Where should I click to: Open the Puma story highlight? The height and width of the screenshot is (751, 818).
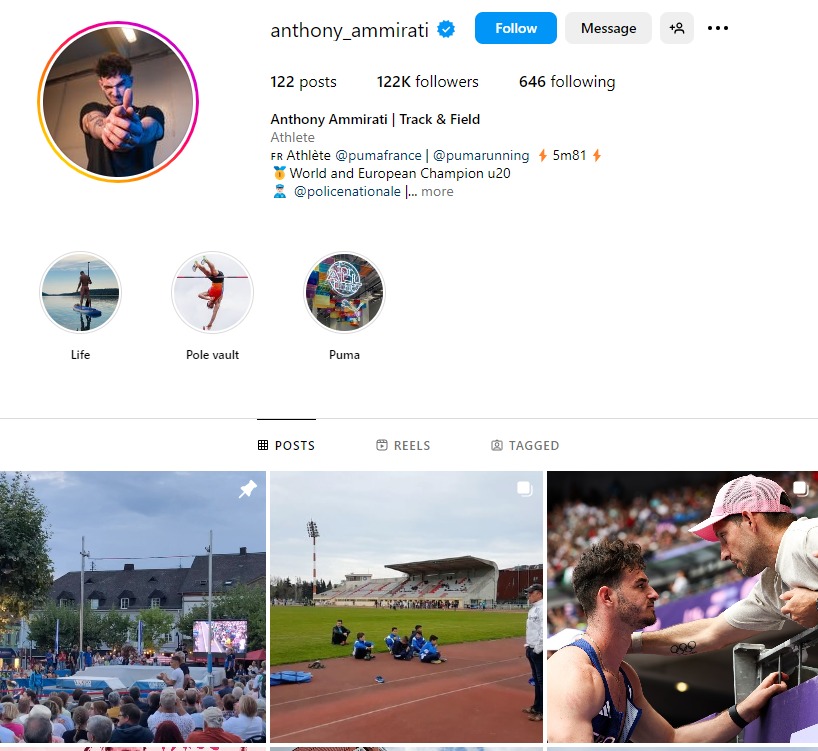[x=344, y=292]
